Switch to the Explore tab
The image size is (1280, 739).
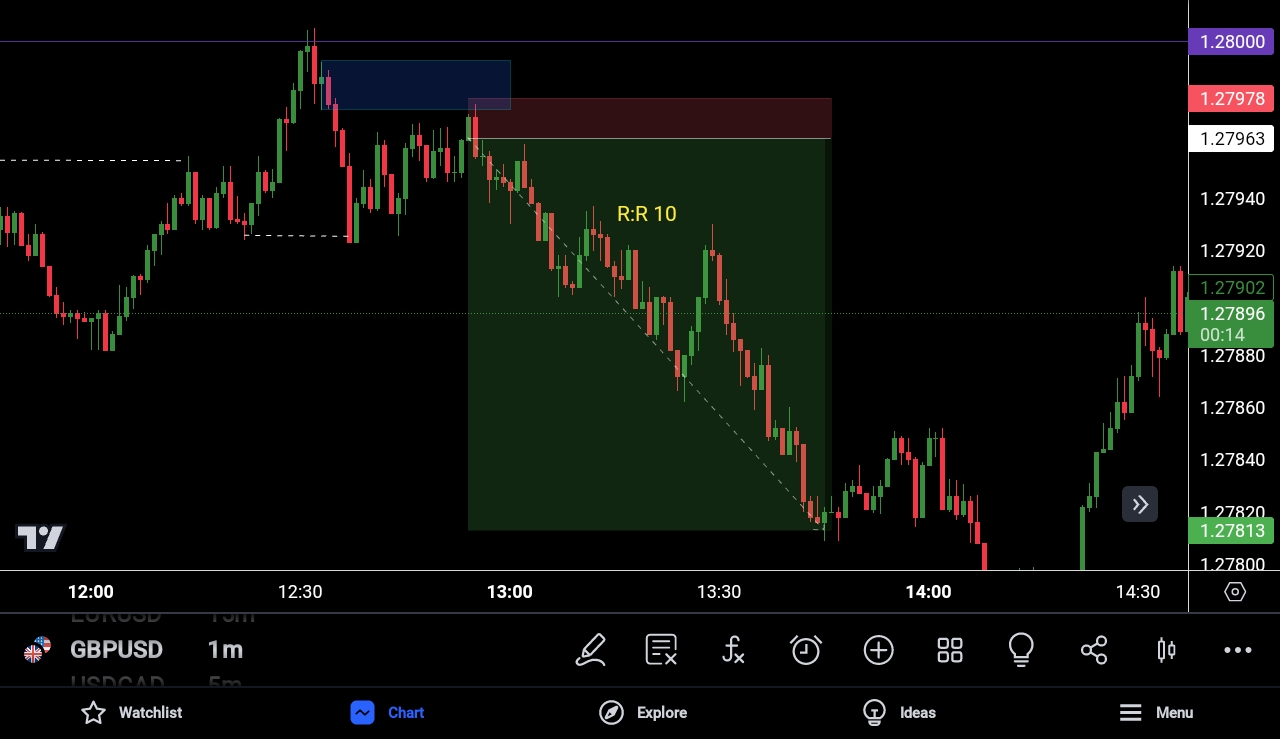click(x=643, y=713)
